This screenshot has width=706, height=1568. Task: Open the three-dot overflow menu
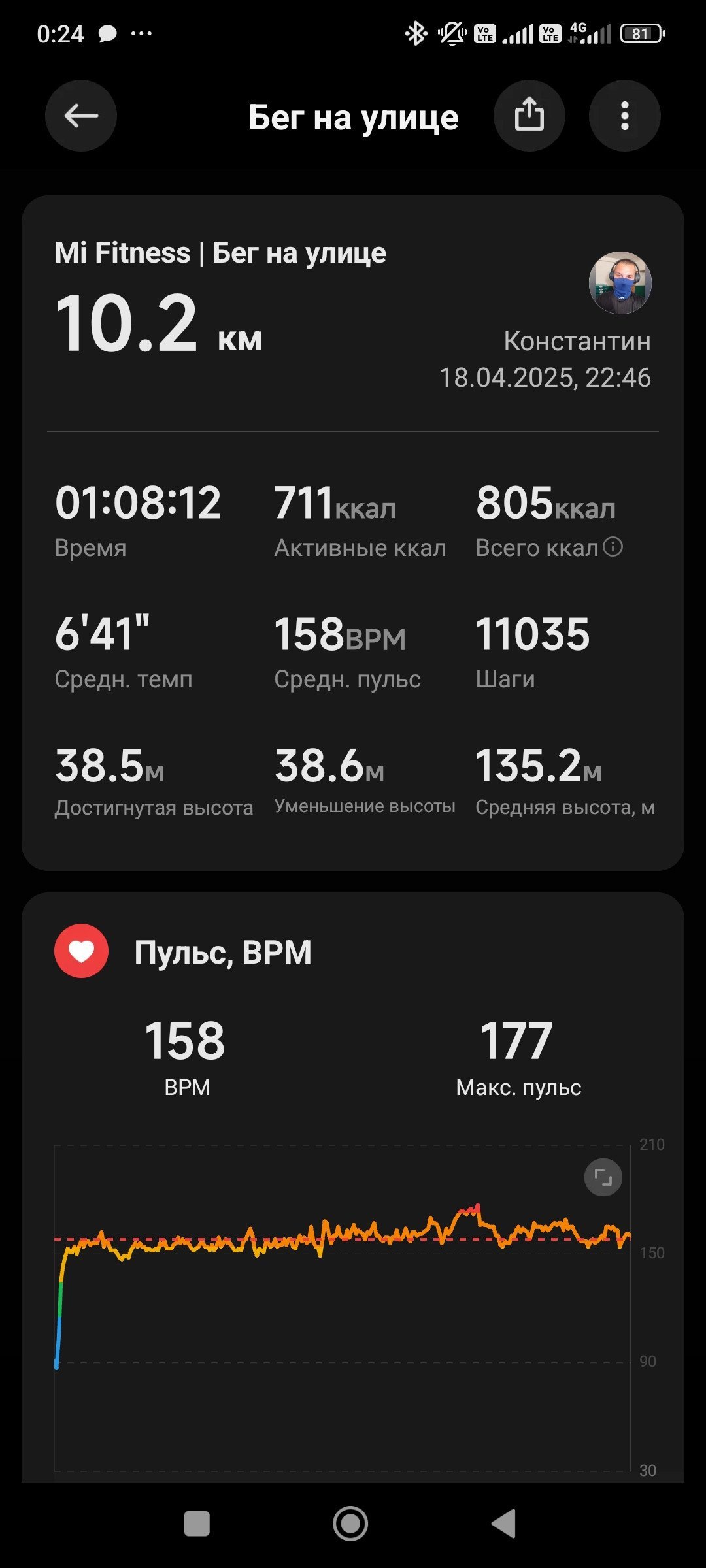pyautogui.click(x=625, y=116)
